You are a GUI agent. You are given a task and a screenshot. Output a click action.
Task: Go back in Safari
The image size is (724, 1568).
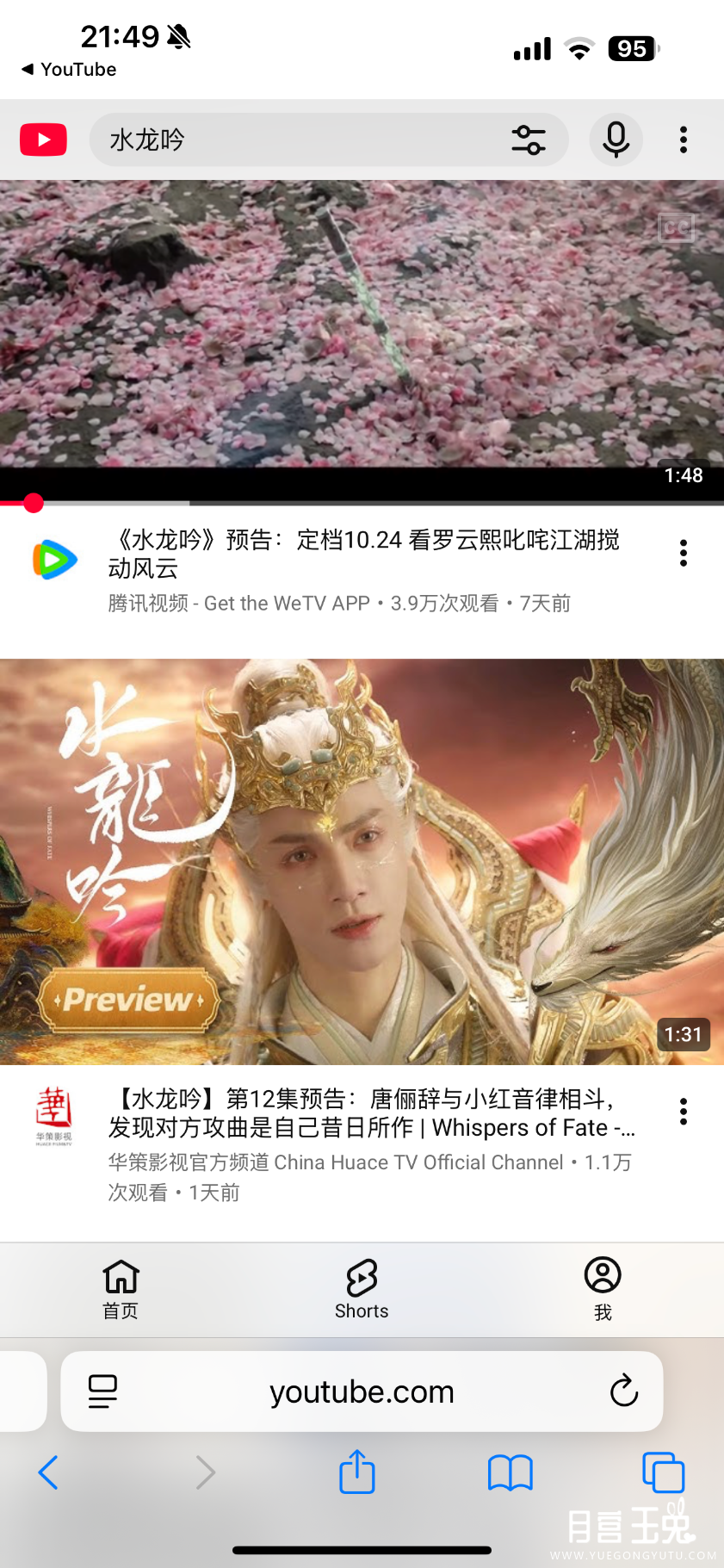point(48,1472)
